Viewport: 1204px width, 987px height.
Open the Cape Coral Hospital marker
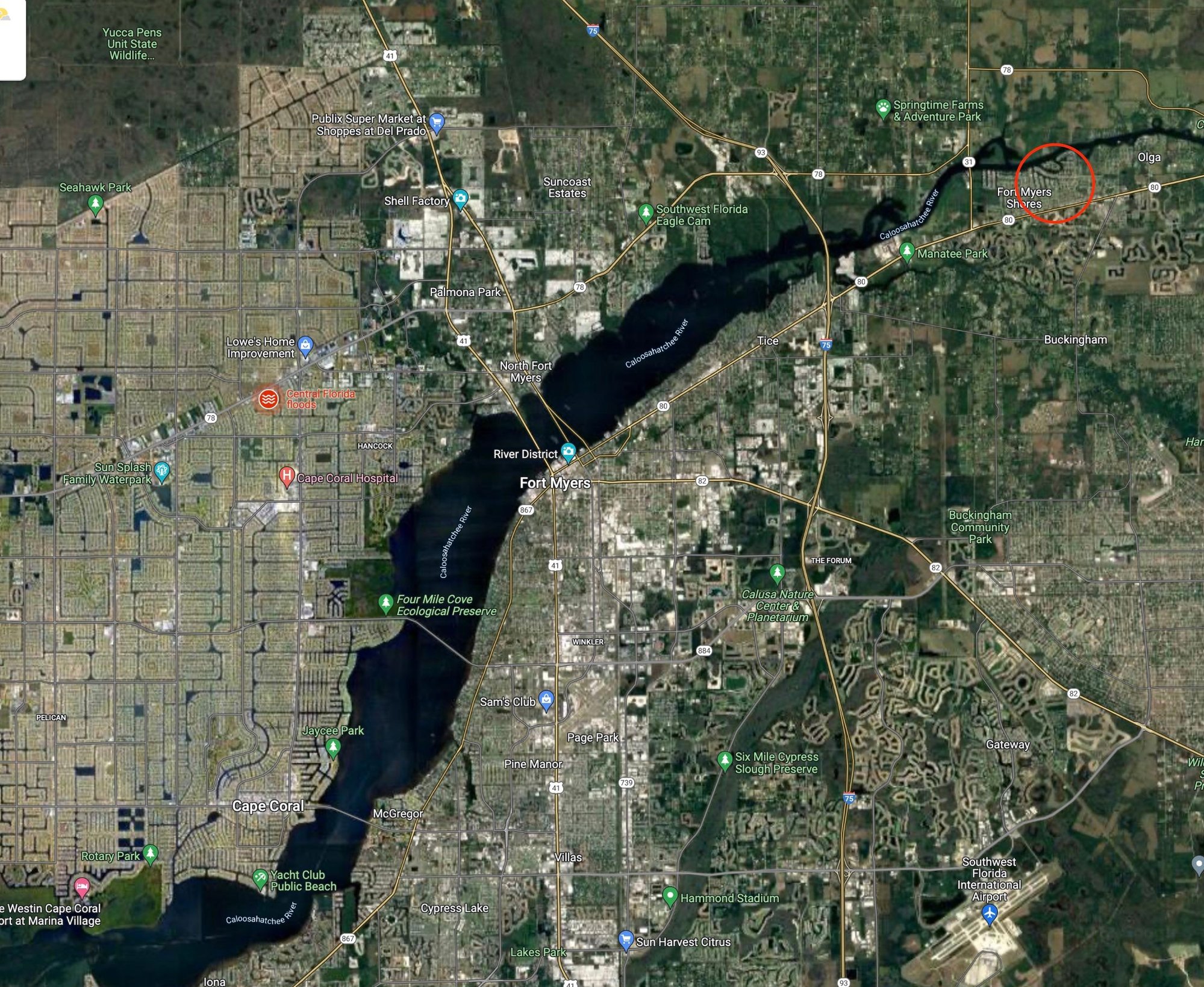(287, 476)
